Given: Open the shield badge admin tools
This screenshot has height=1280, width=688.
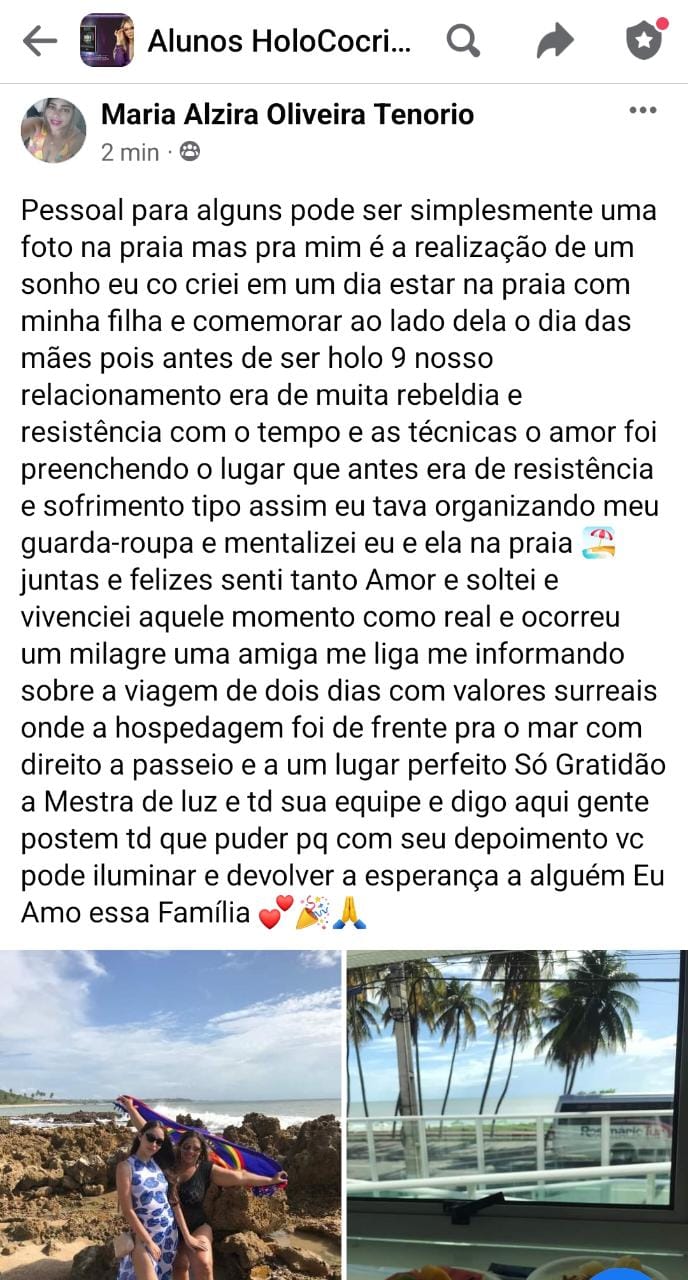Looking at the screenshot, I should [x=644, y=41].
